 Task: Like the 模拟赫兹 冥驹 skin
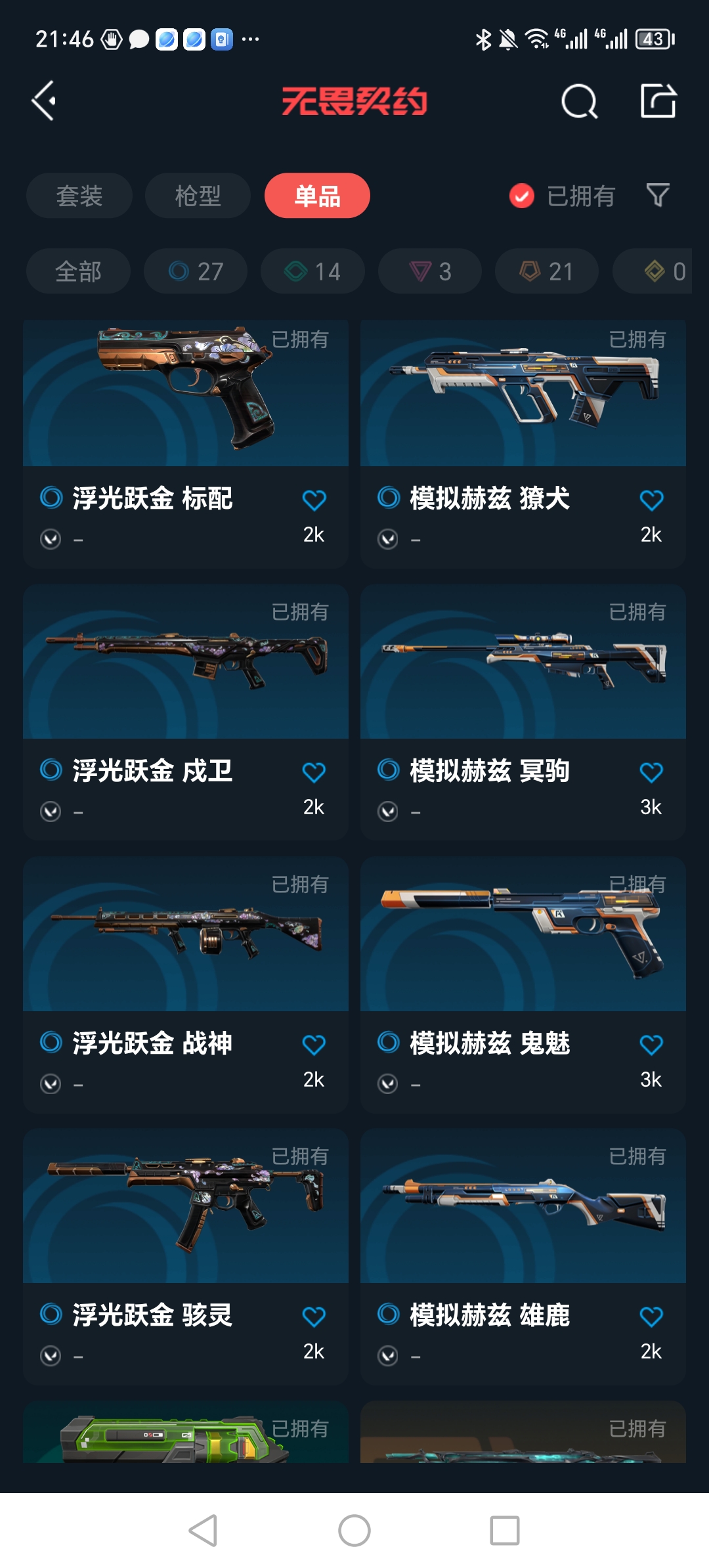(651, 772)
